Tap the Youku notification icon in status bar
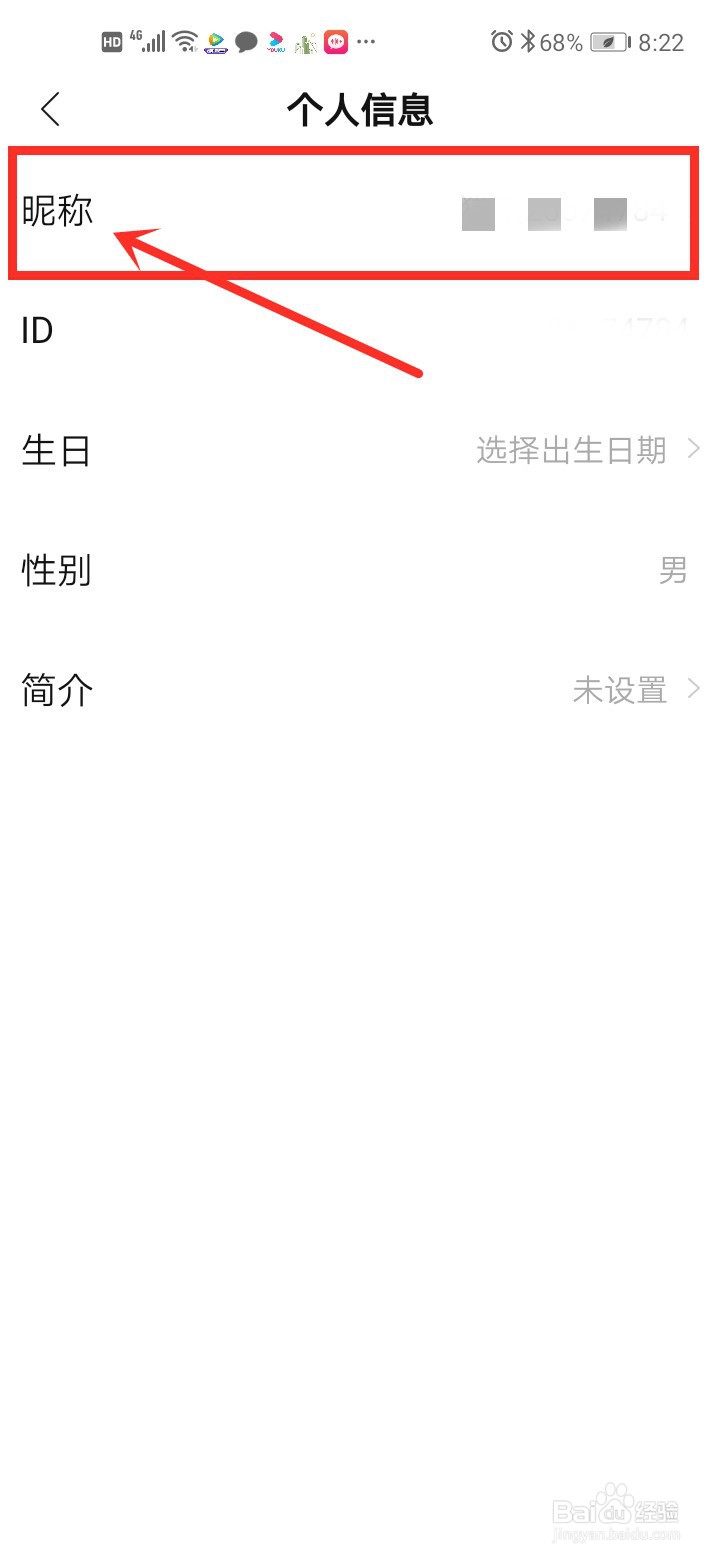This screenshot has width=720, height=1560. tap(276, 42)
